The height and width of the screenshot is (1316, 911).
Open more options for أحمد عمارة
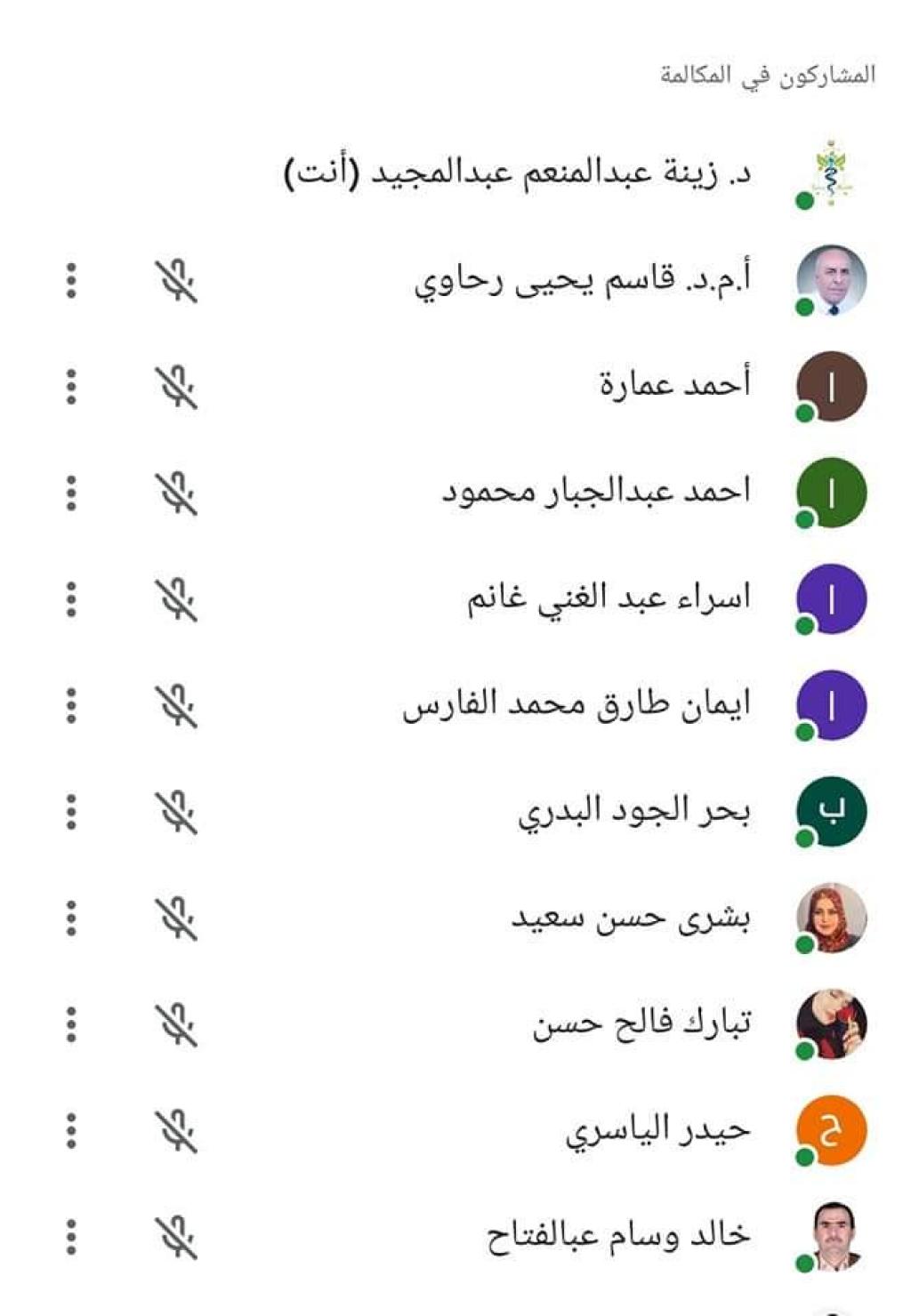pyautogui.click(x=71, y=388)
